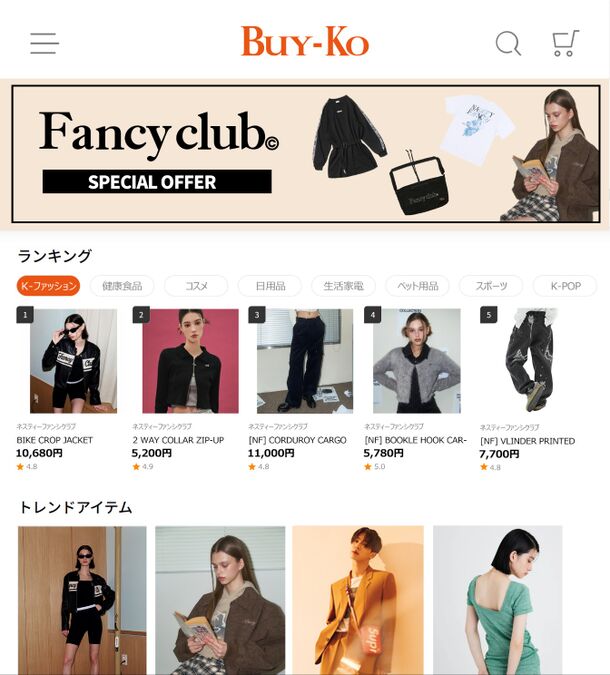Screen dimensions: 610x675
Task: Show the 生活家電 ranking
Action: point(343,286)
